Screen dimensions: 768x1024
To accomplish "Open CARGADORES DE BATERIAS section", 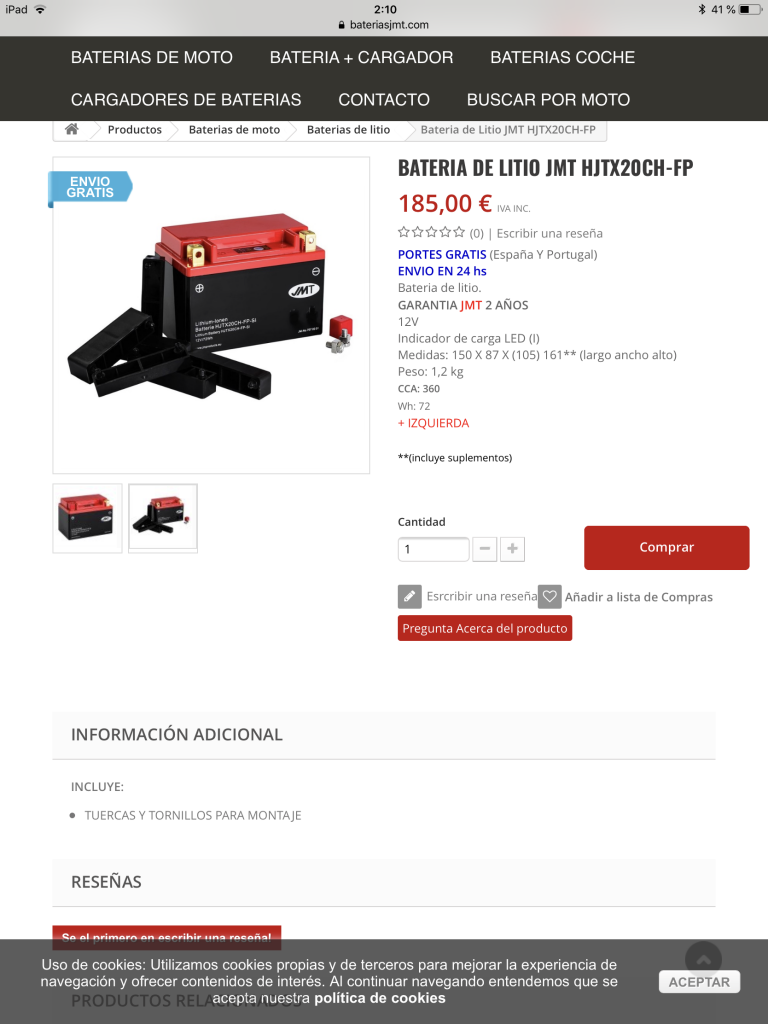I will 186,100.
